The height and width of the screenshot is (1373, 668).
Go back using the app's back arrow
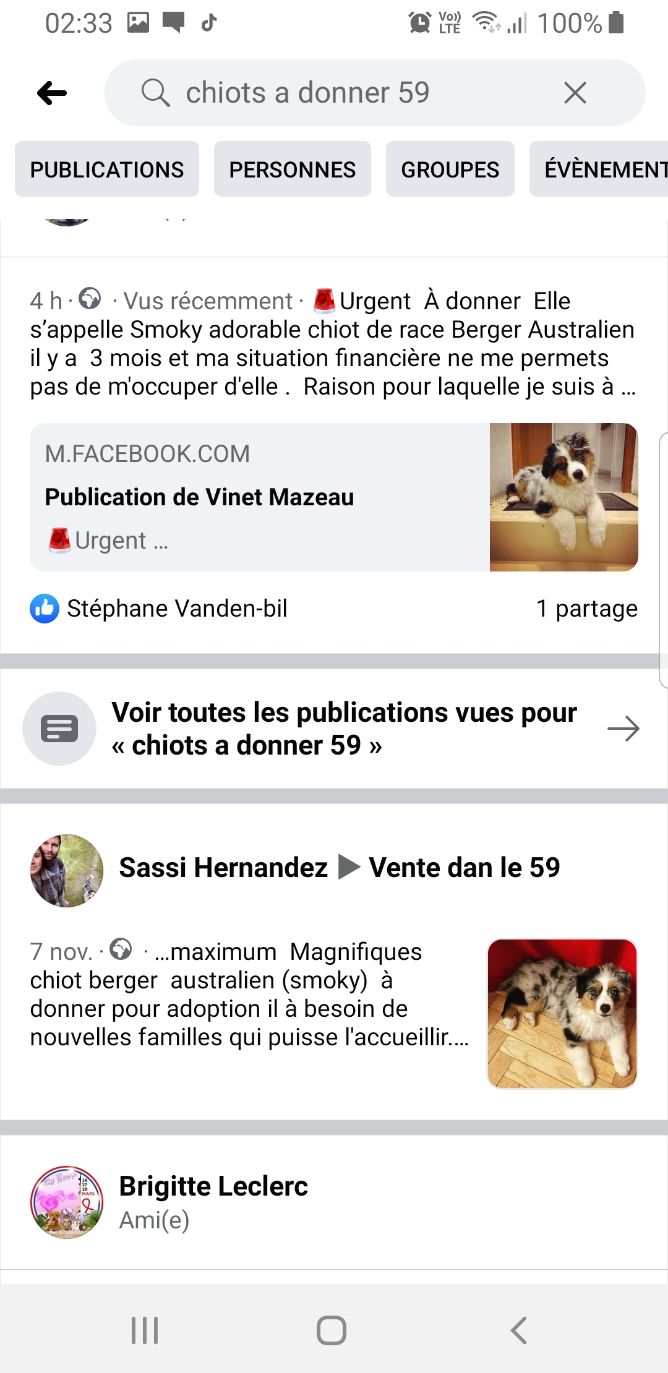51,93
